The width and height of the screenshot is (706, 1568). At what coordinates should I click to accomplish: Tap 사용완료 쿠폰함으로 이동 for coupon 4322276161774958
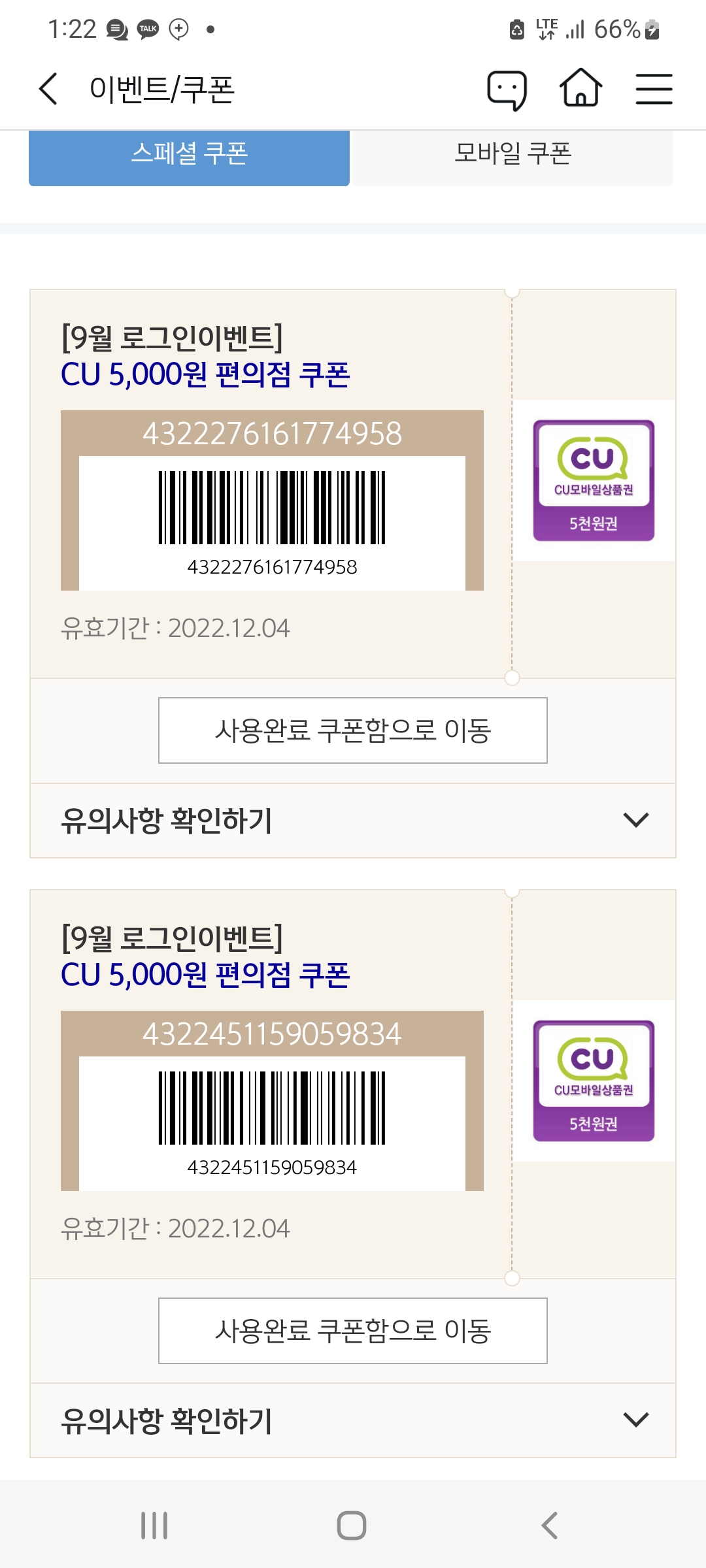coord(353,730)
